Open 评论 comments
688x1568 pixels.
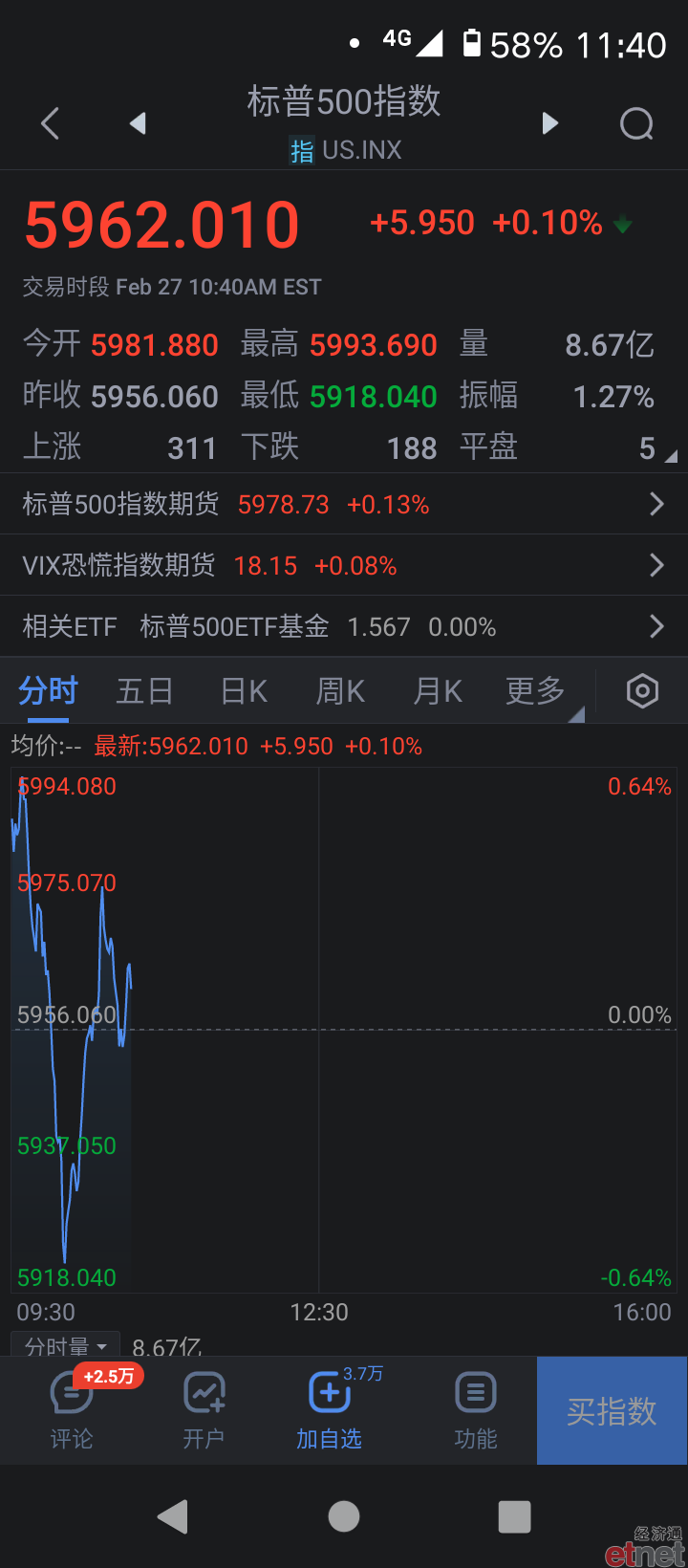[x=72, y=1410]
